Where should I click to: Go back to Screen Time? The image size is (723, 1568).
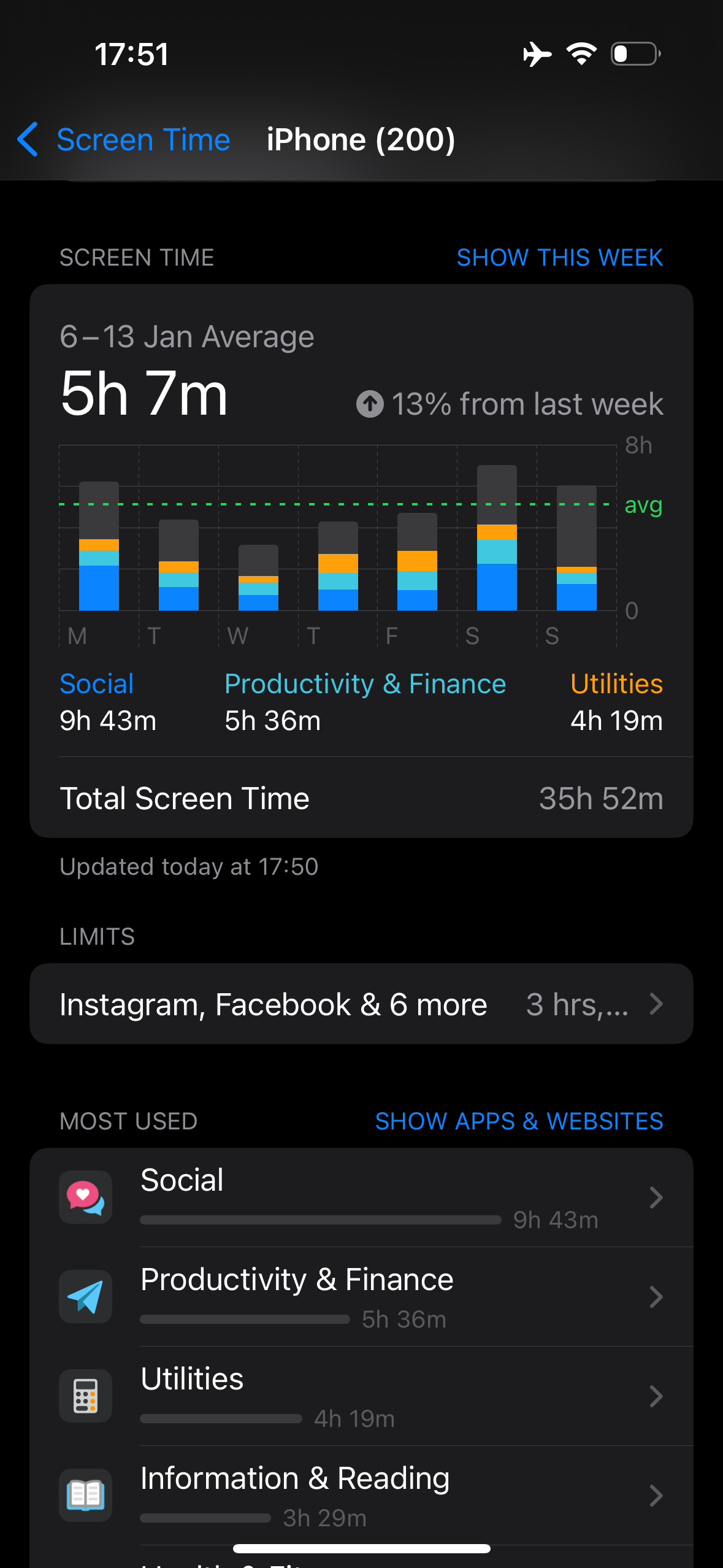click(x=124, y=140)
